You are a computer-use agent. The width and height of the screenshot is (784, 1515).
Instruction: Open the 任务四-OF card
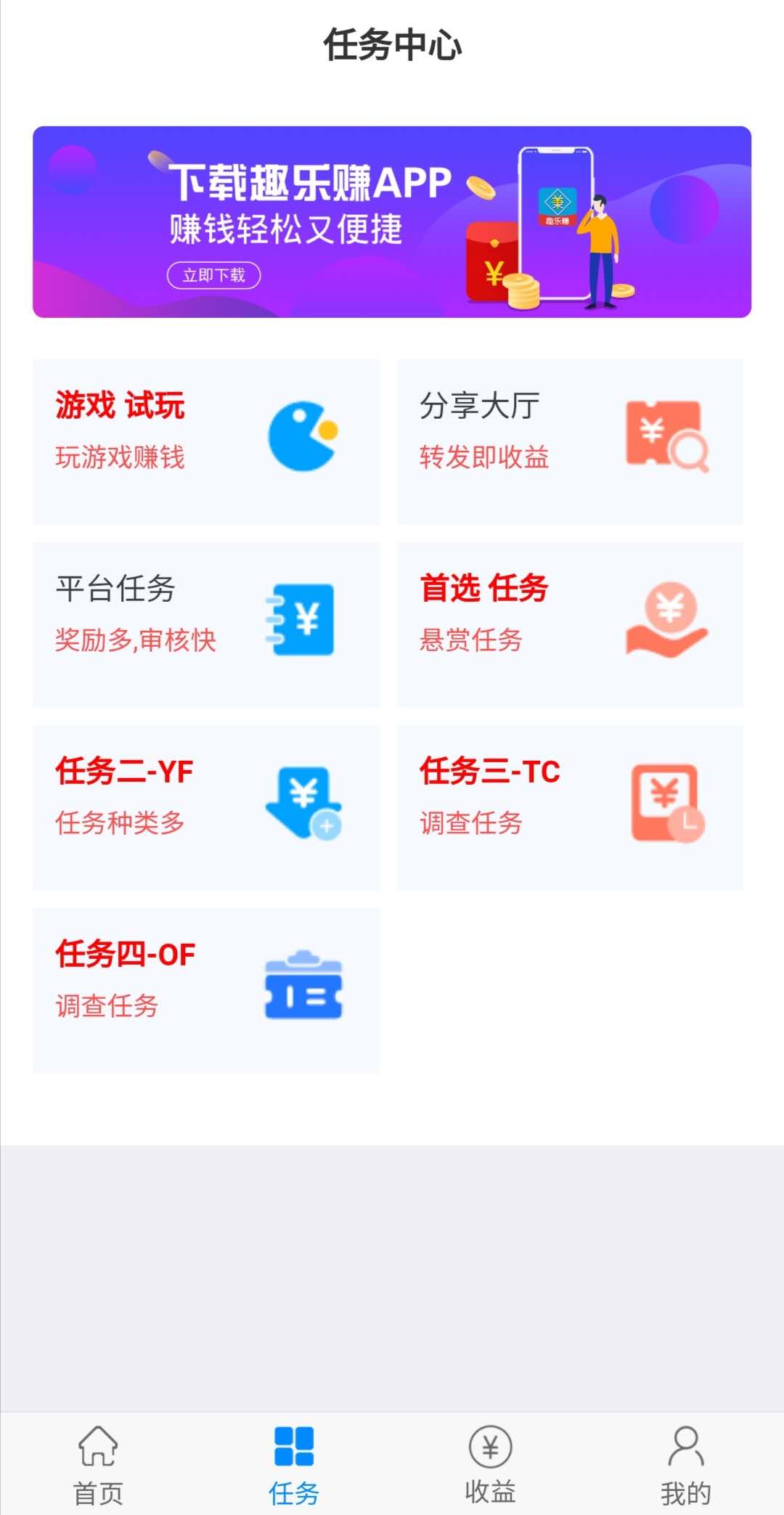(206, 990)
